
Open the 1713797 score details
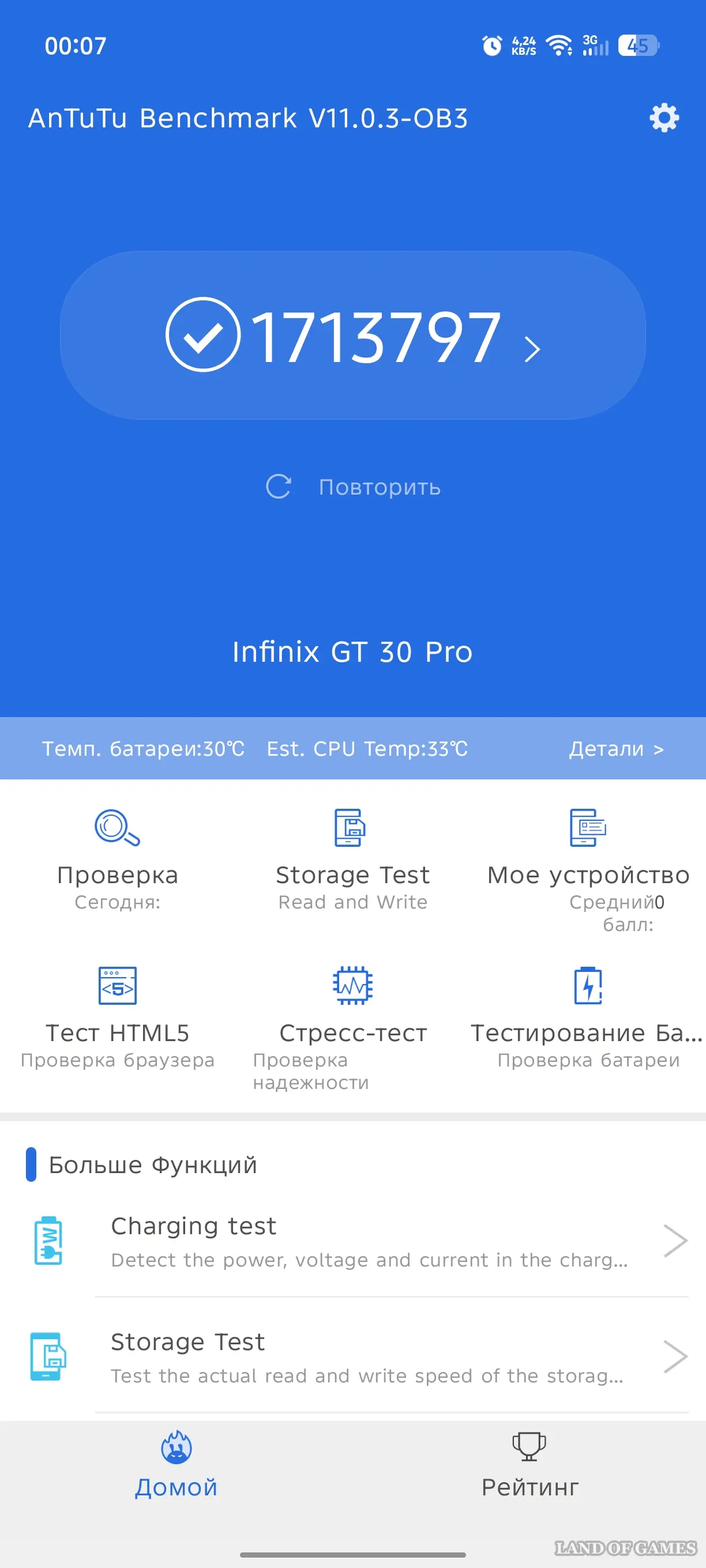tap(352, 336)
